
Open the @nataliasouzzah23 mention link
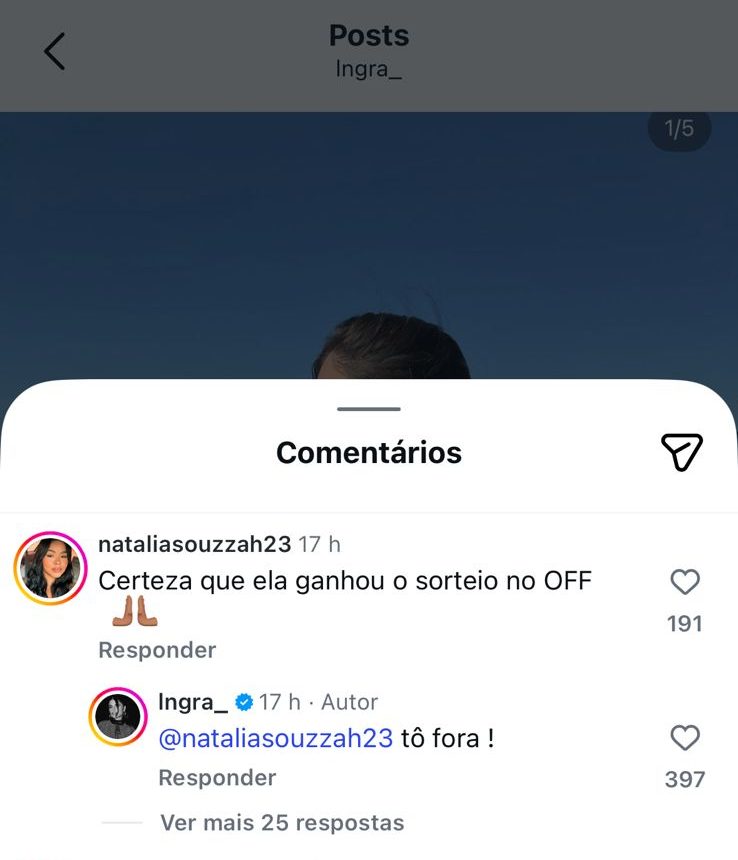276,738
